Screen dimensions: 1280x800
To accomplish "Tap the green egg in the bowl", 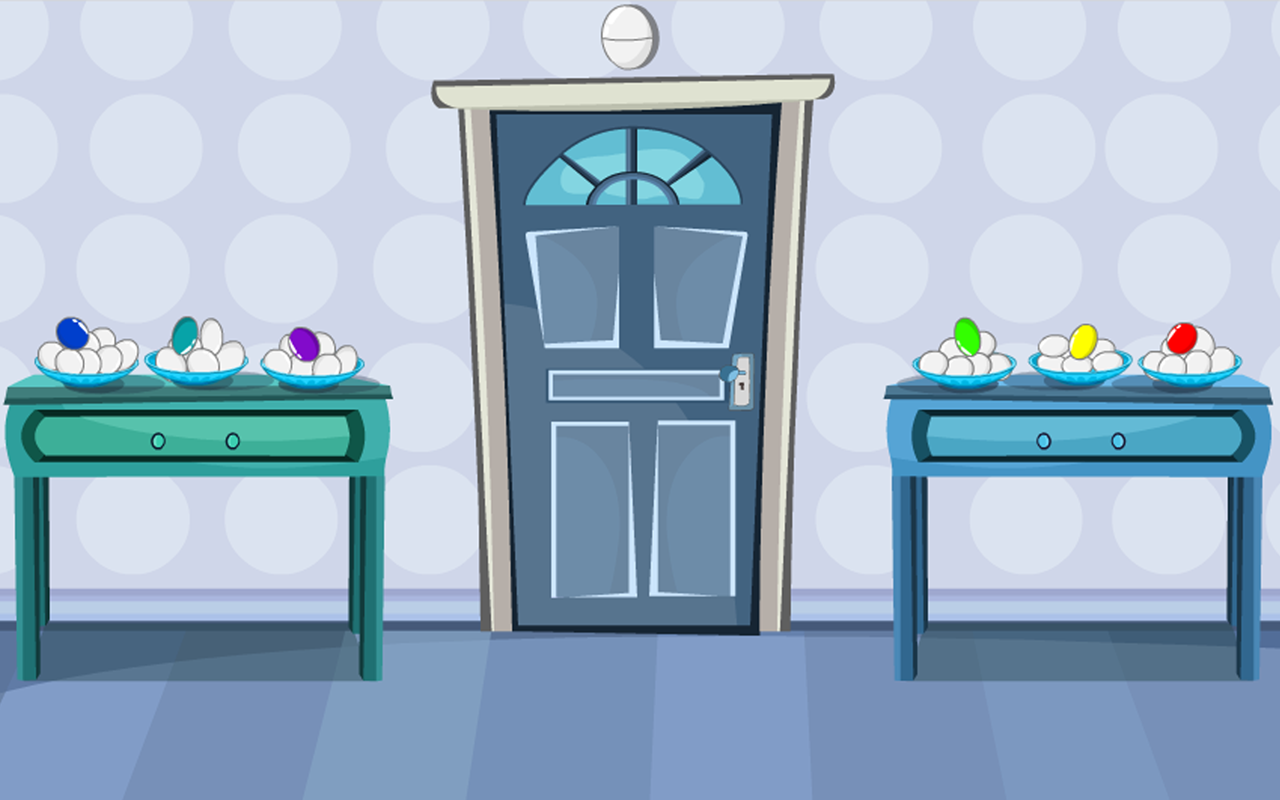I will coord(967,336).
